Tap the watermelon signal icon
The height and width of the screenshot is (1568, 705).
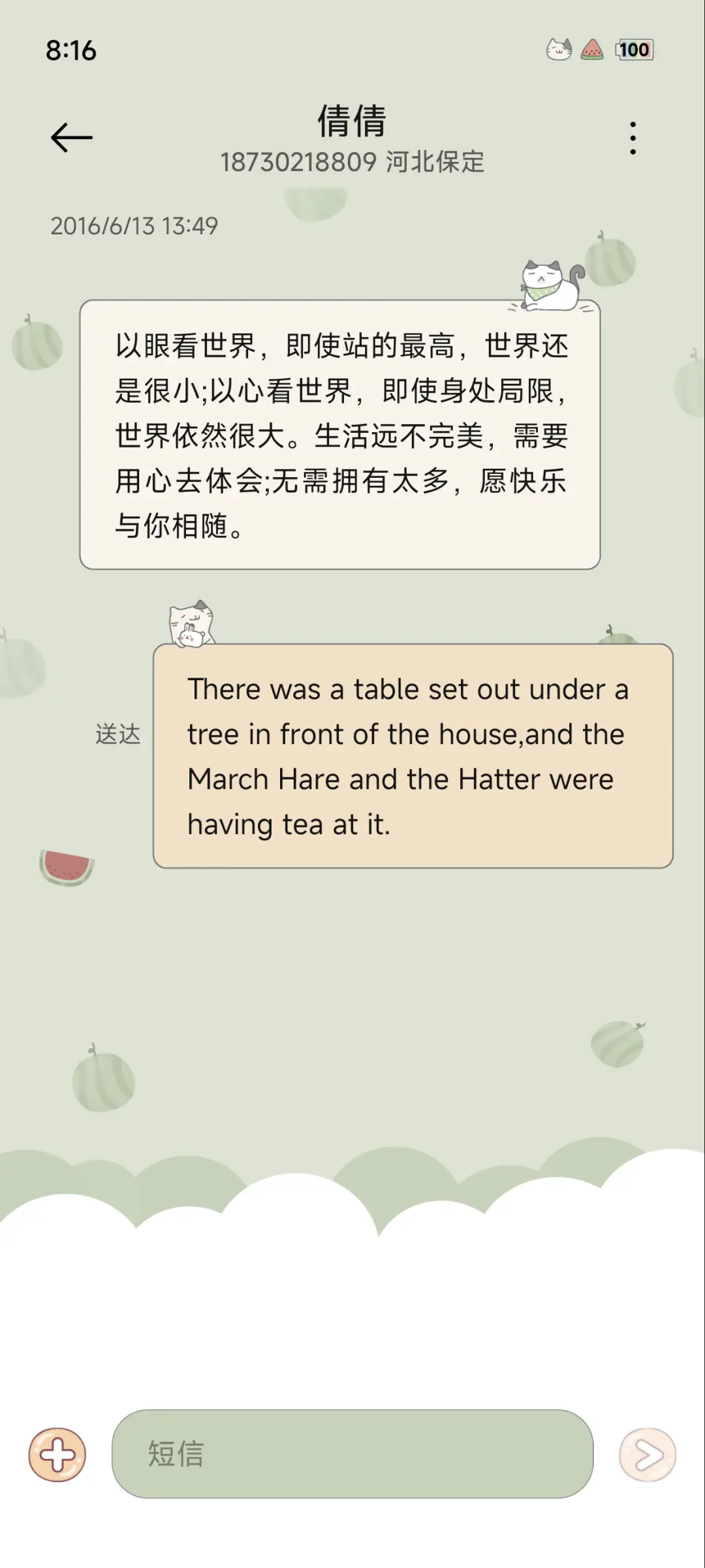(x=593, y=50)
